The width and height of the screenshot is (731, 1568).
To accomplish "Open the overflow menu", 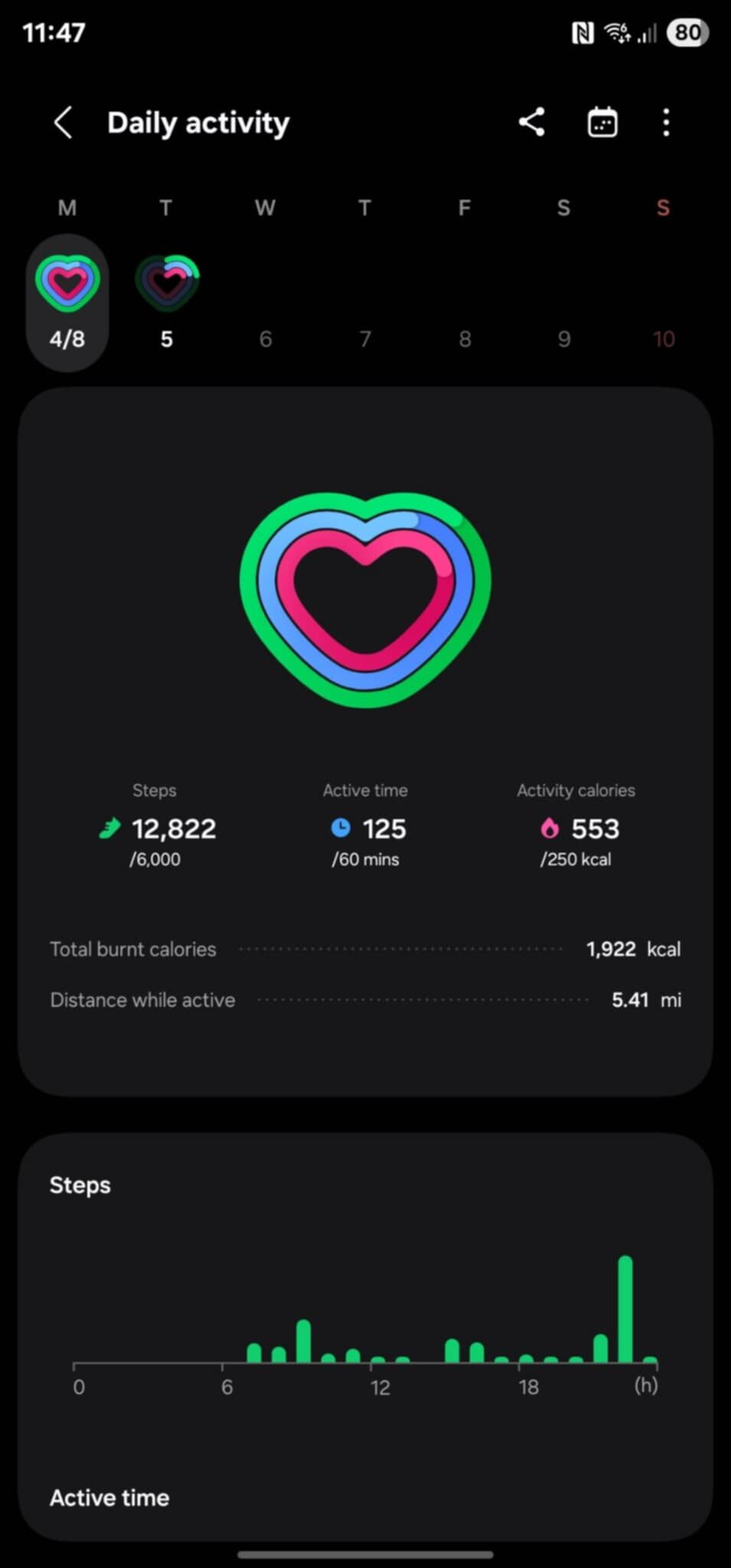I will (x=666, y=122).
